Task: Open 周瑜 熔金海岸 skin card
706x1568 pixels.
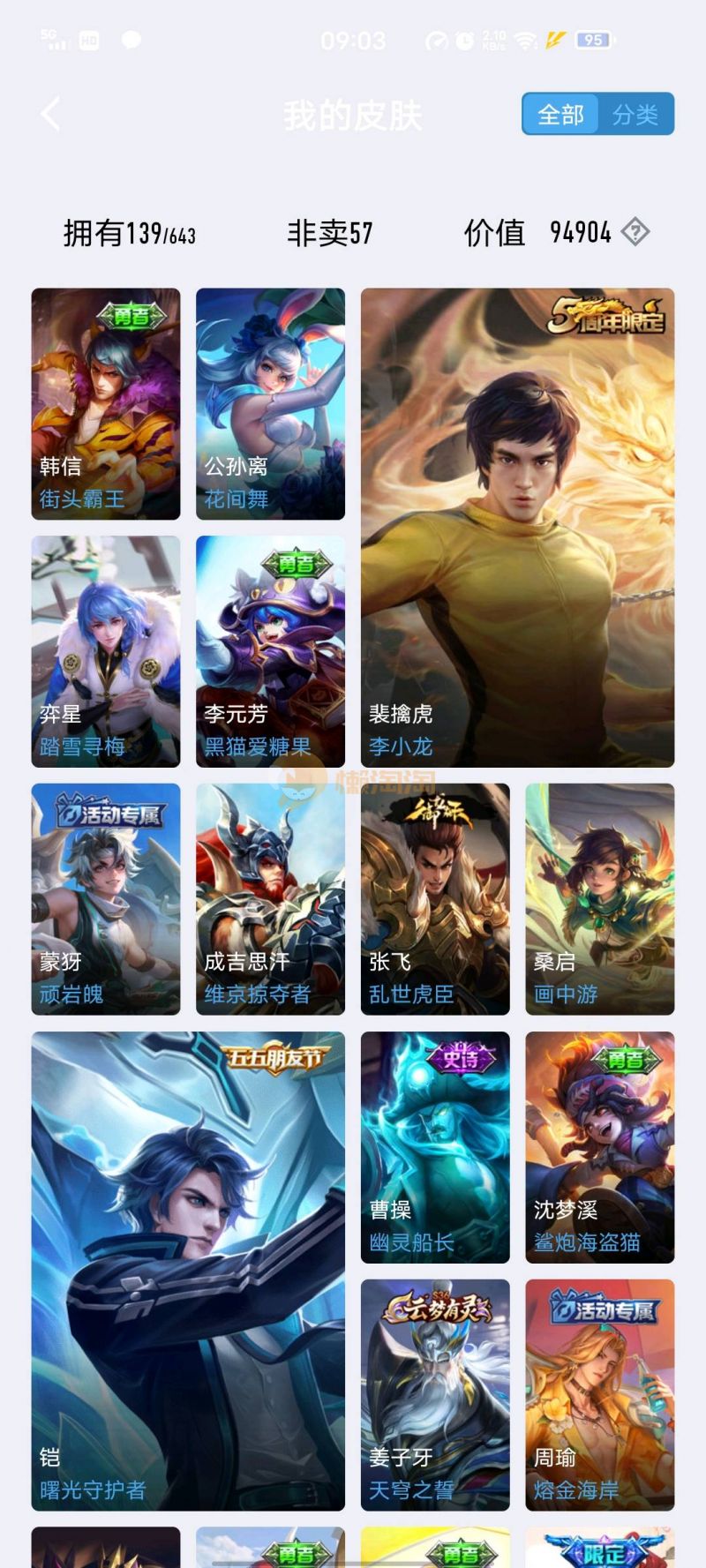Action: point(599,1394)
